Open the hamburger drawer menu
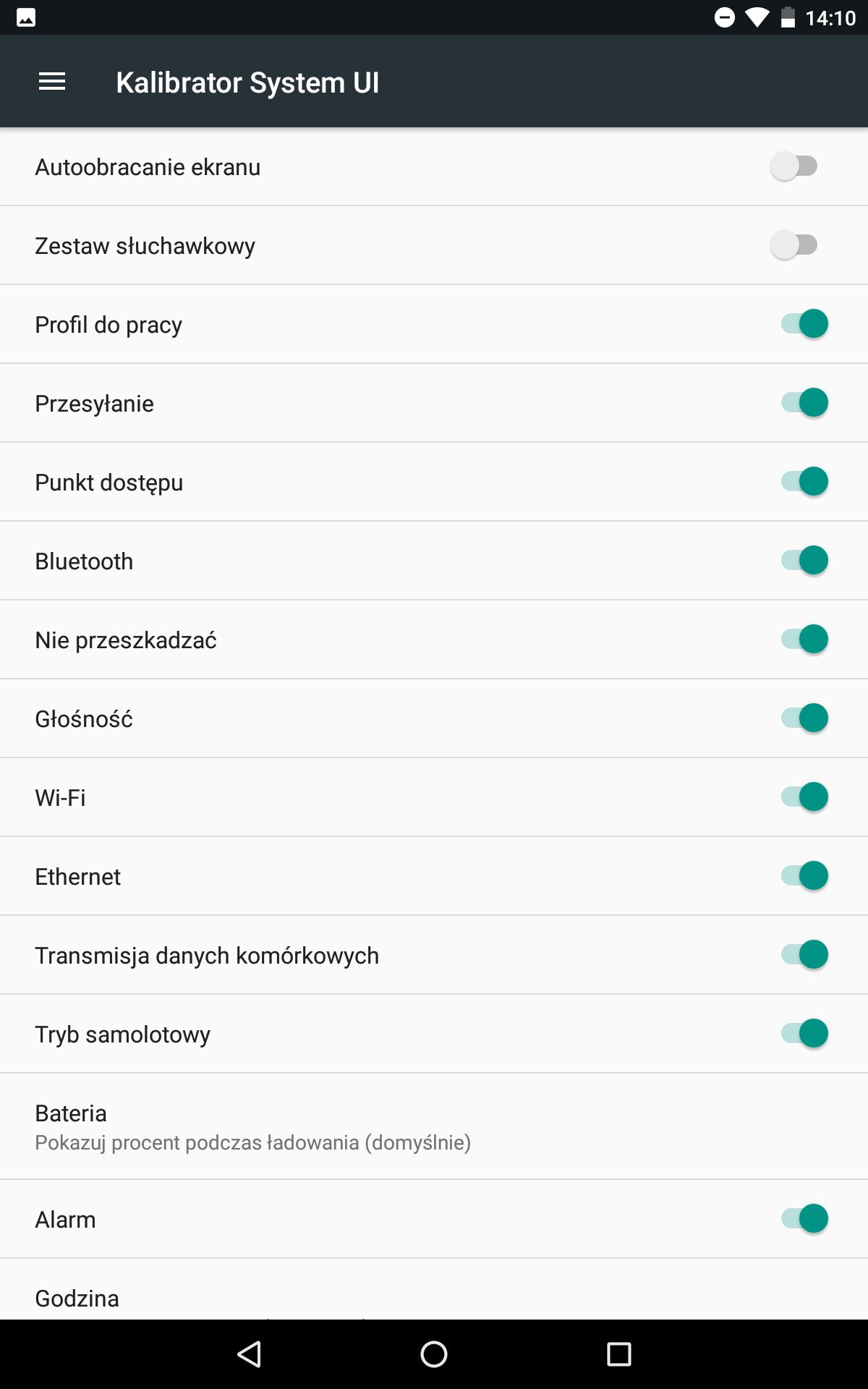 52,82
